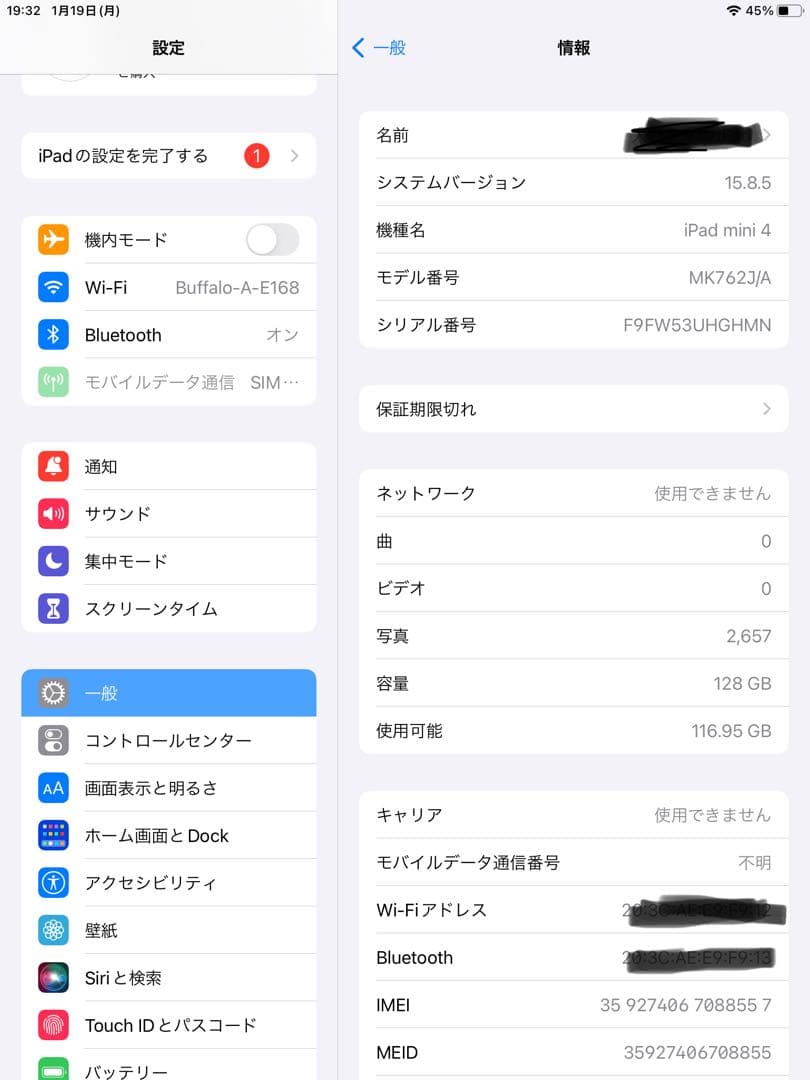Open Airplane mode settings via airplane icon
This screenshot has height=1080, width=810.
(53, 239)
